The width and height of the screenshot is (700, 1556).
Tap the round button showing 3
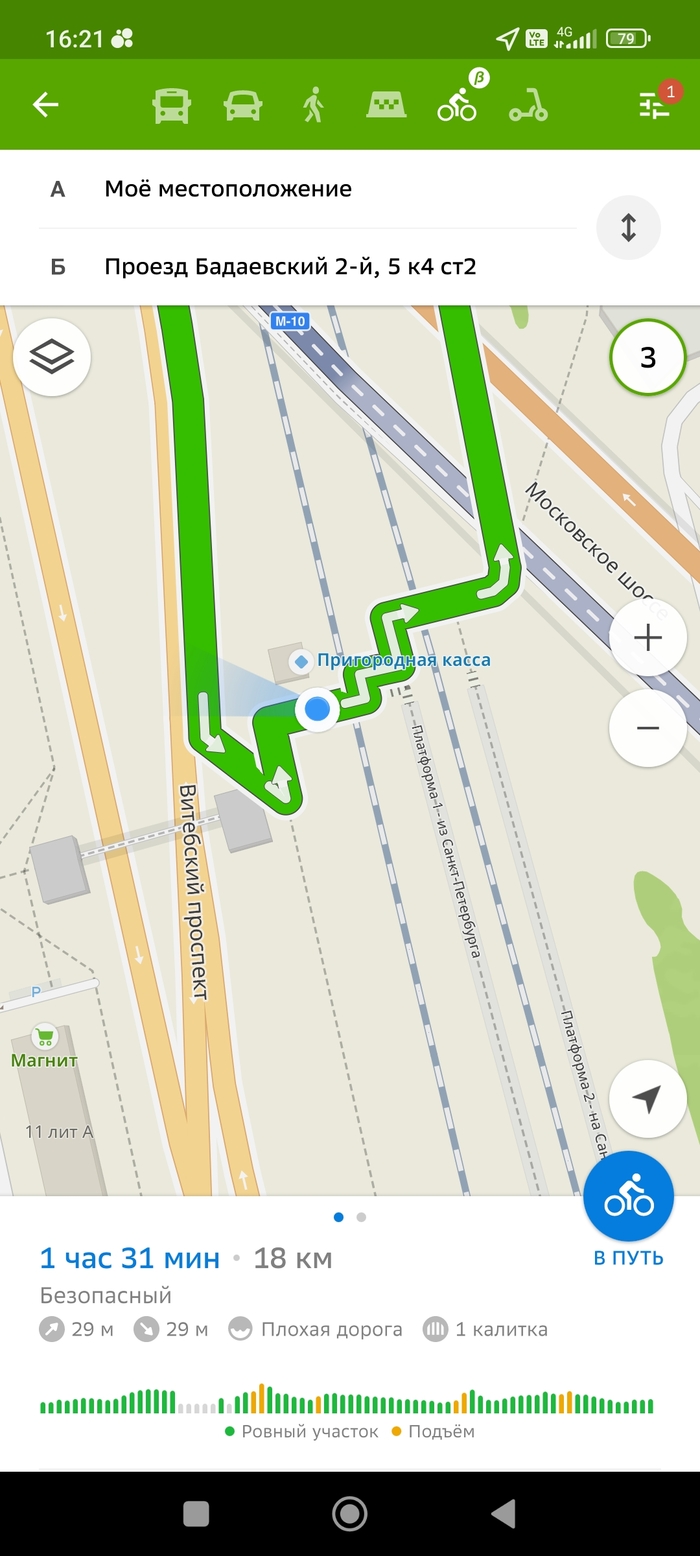tap(648, 357)
